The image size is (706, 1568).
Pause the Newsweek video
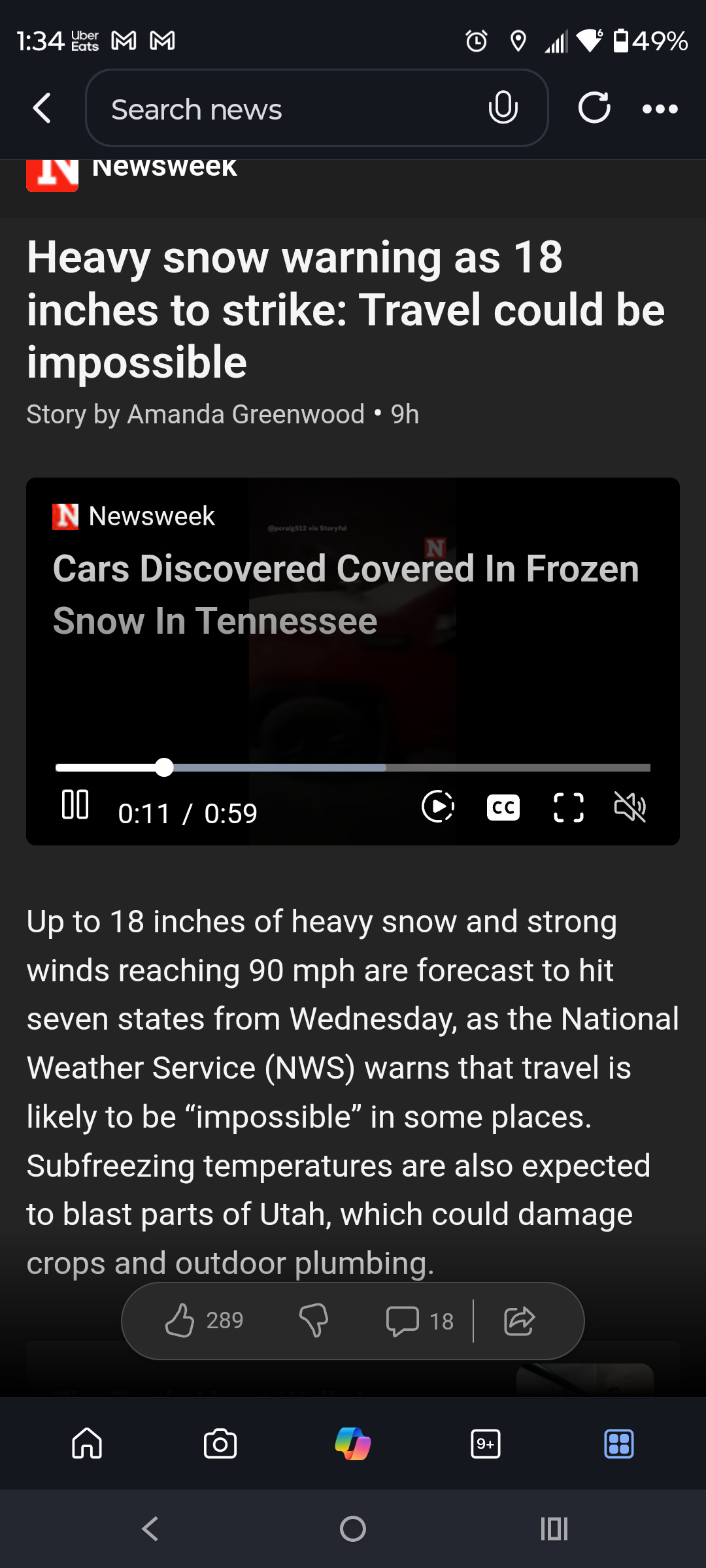pyautogui.click(x=75, y=805)
